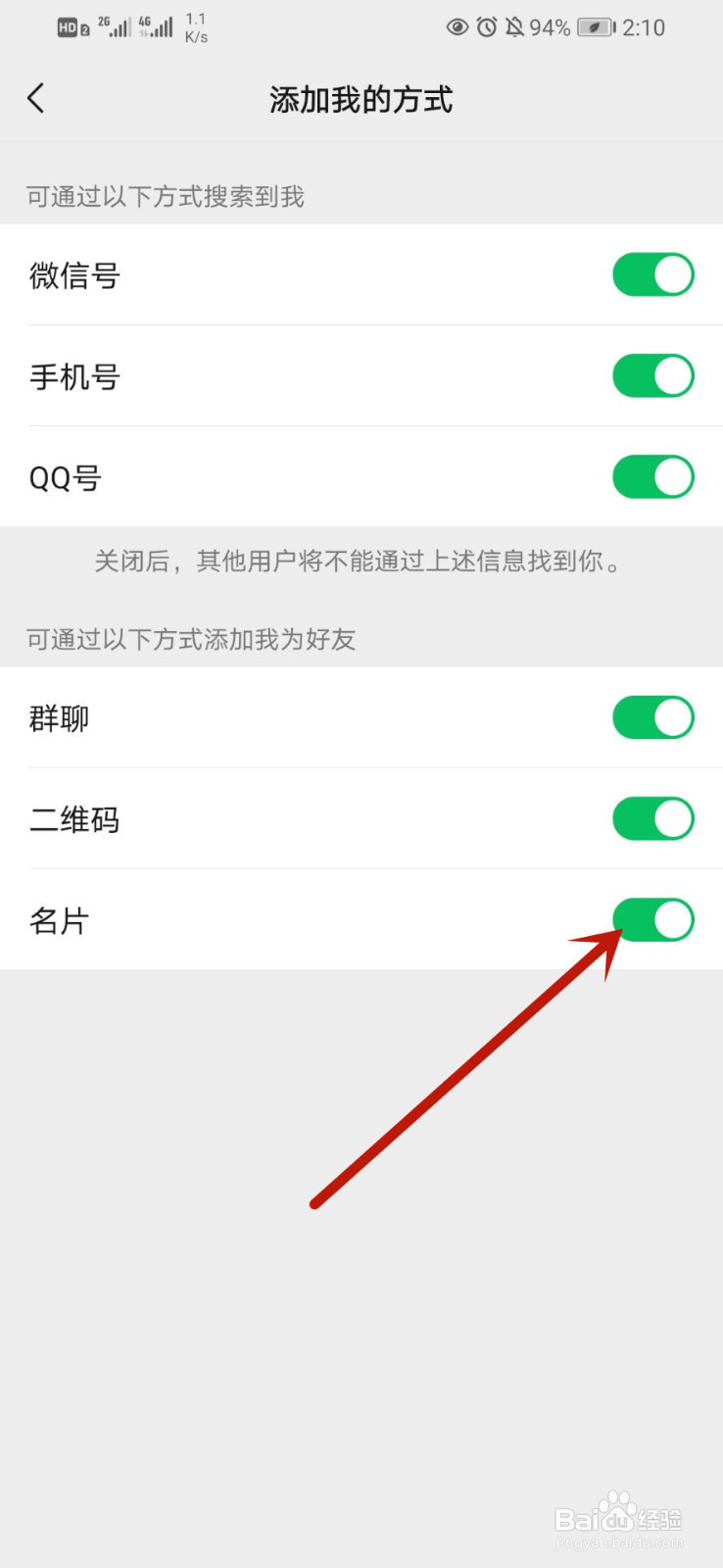Click the HD dual-SIM status icon
This screenshot has height=1568, width=723.
click(x=71, y=26)
